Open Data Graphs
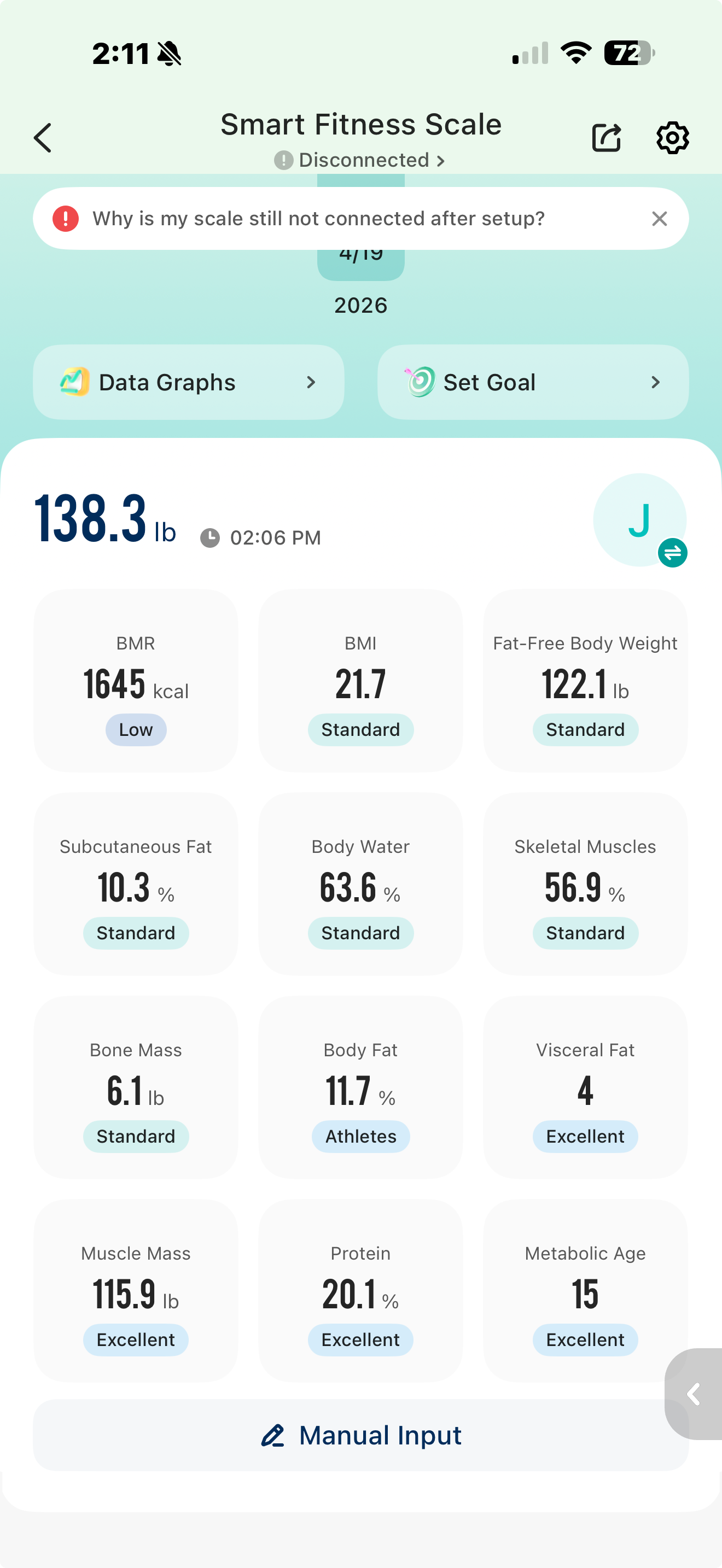722x1568 pixels. point(188,382)
